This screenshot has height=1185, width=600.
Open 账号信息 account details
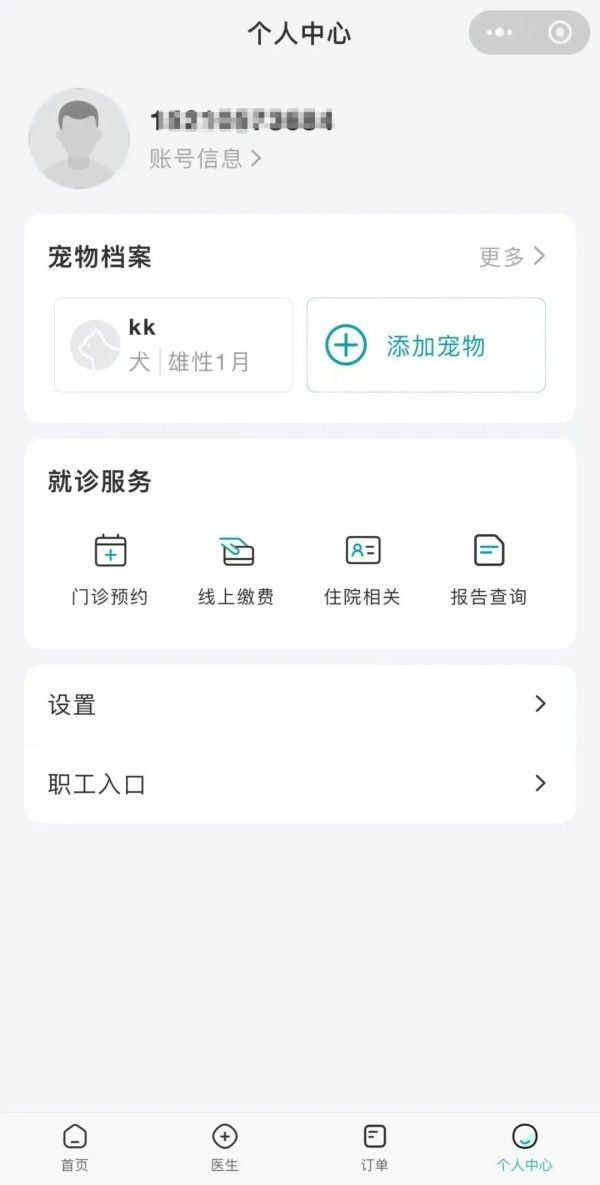(205, 158)
